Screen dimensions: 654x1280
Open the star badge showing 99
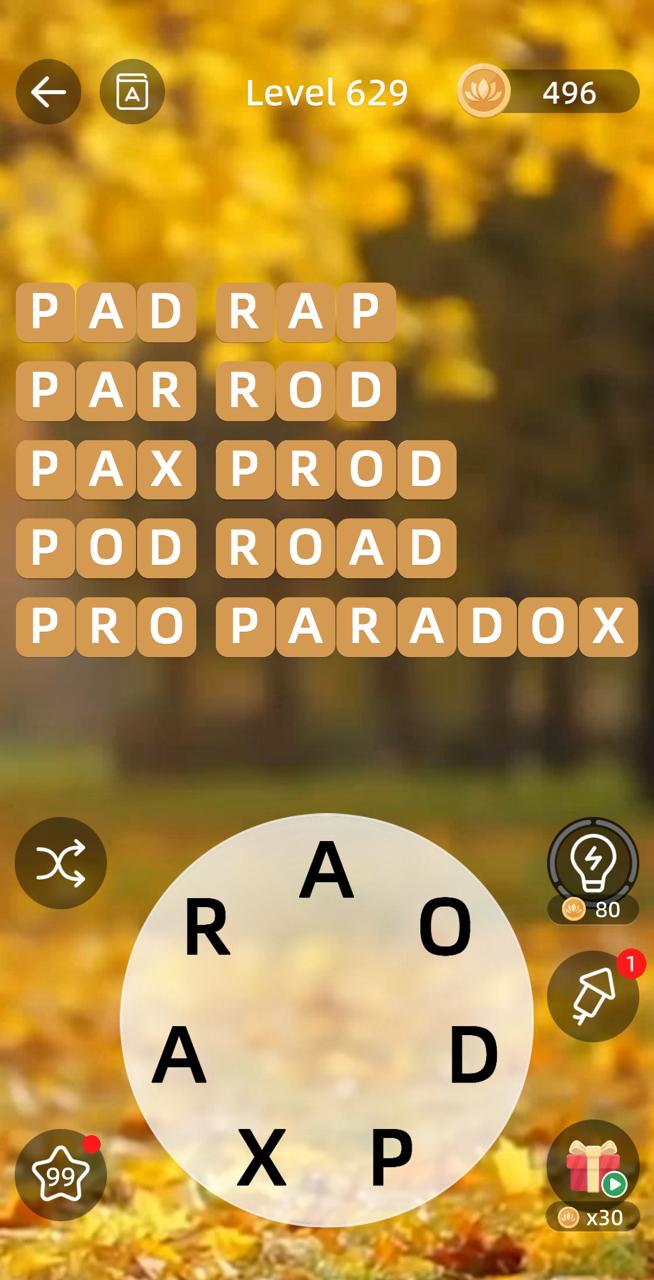[x=60, y=1175]
